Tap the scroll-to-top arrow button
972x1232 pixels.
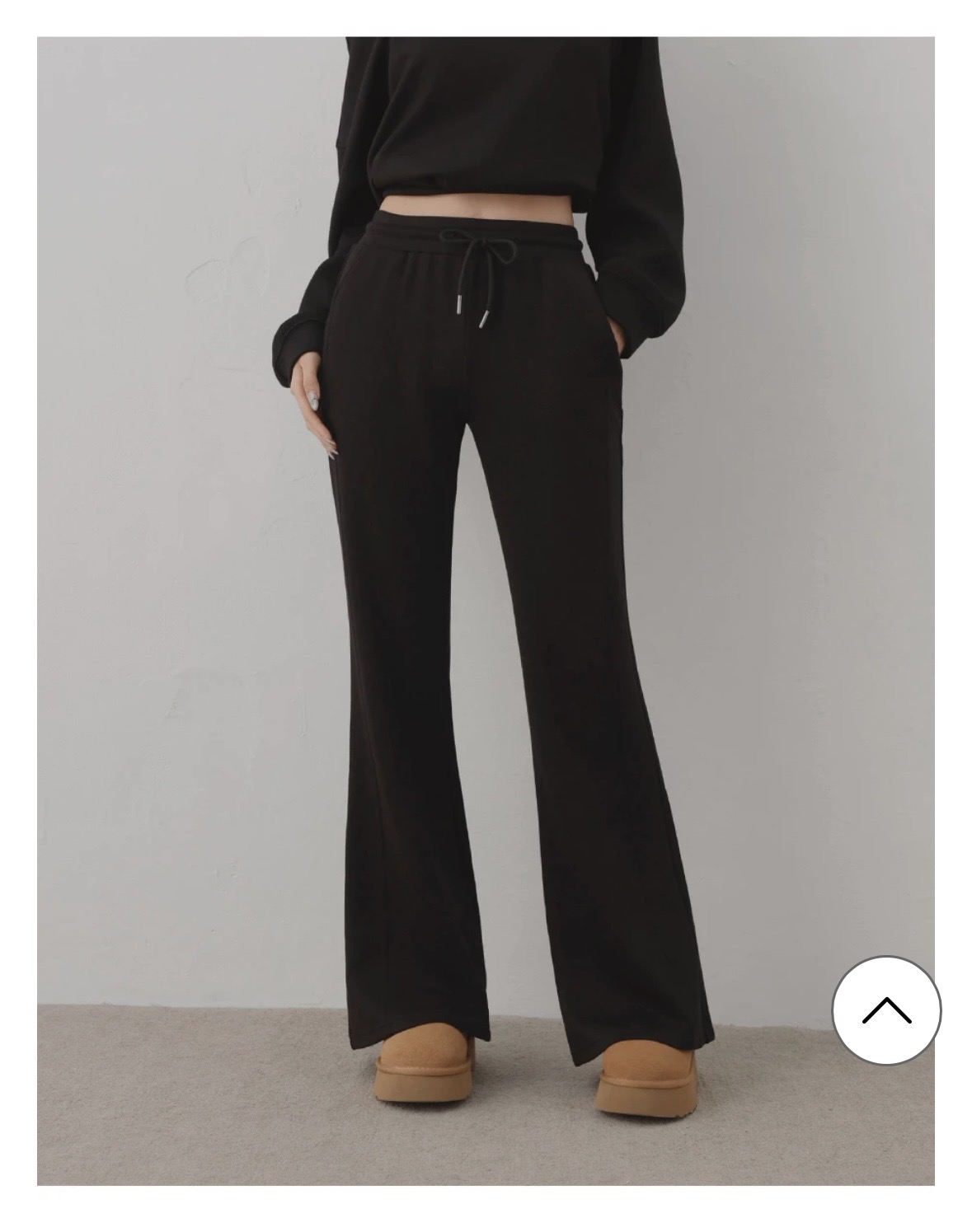click(x=886, y=1010)
